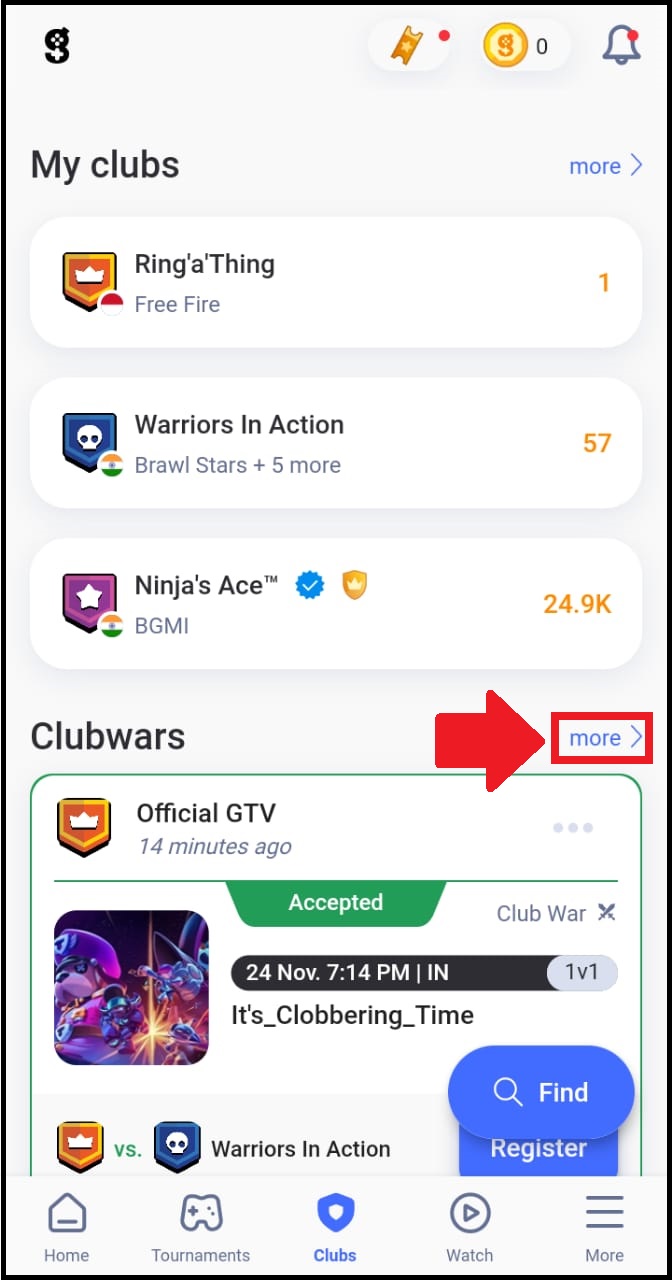Open the Ring'a'Thing club
The width and height of the screenshot is (672, 1280).
click(336, 283)
